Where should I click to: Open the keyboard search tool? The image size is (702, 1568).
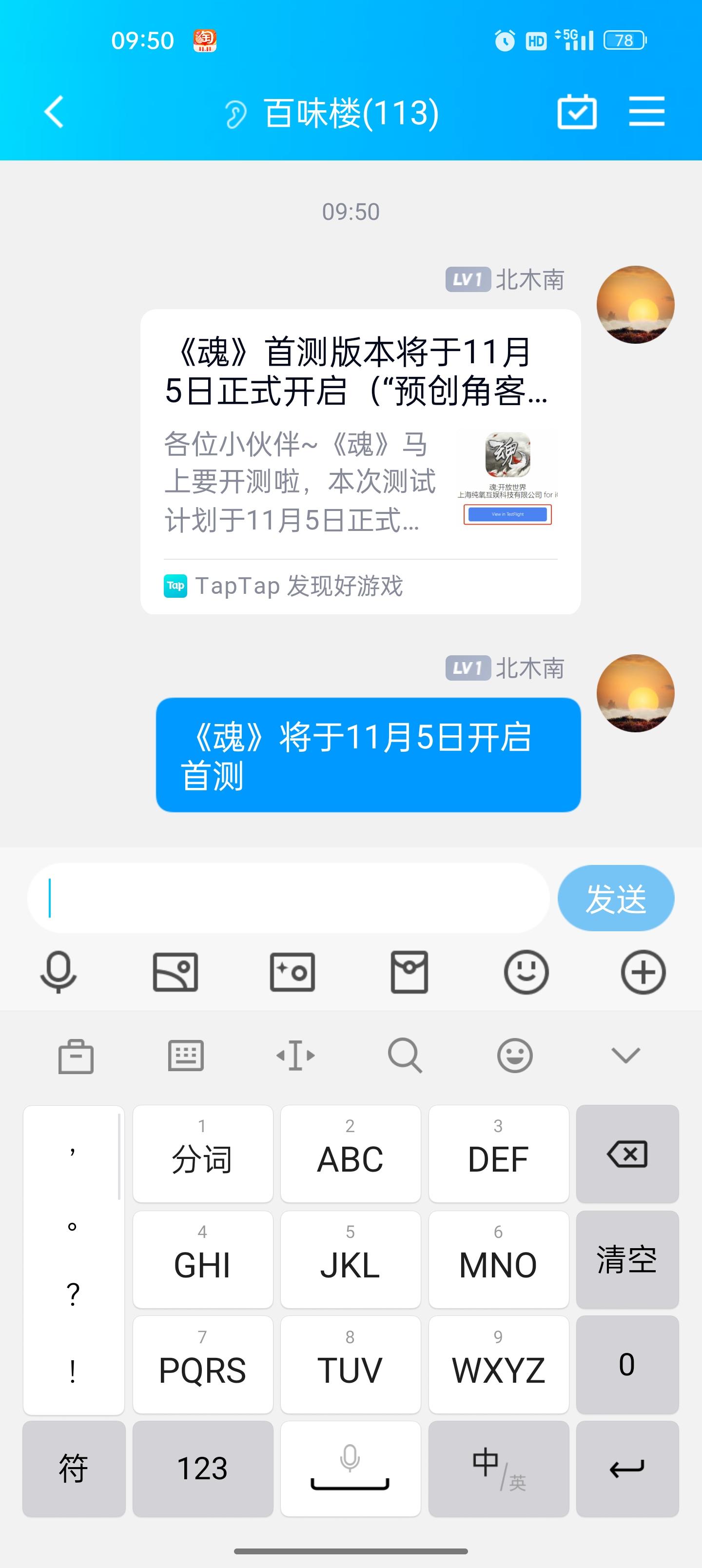click(x=405, y=1056)
